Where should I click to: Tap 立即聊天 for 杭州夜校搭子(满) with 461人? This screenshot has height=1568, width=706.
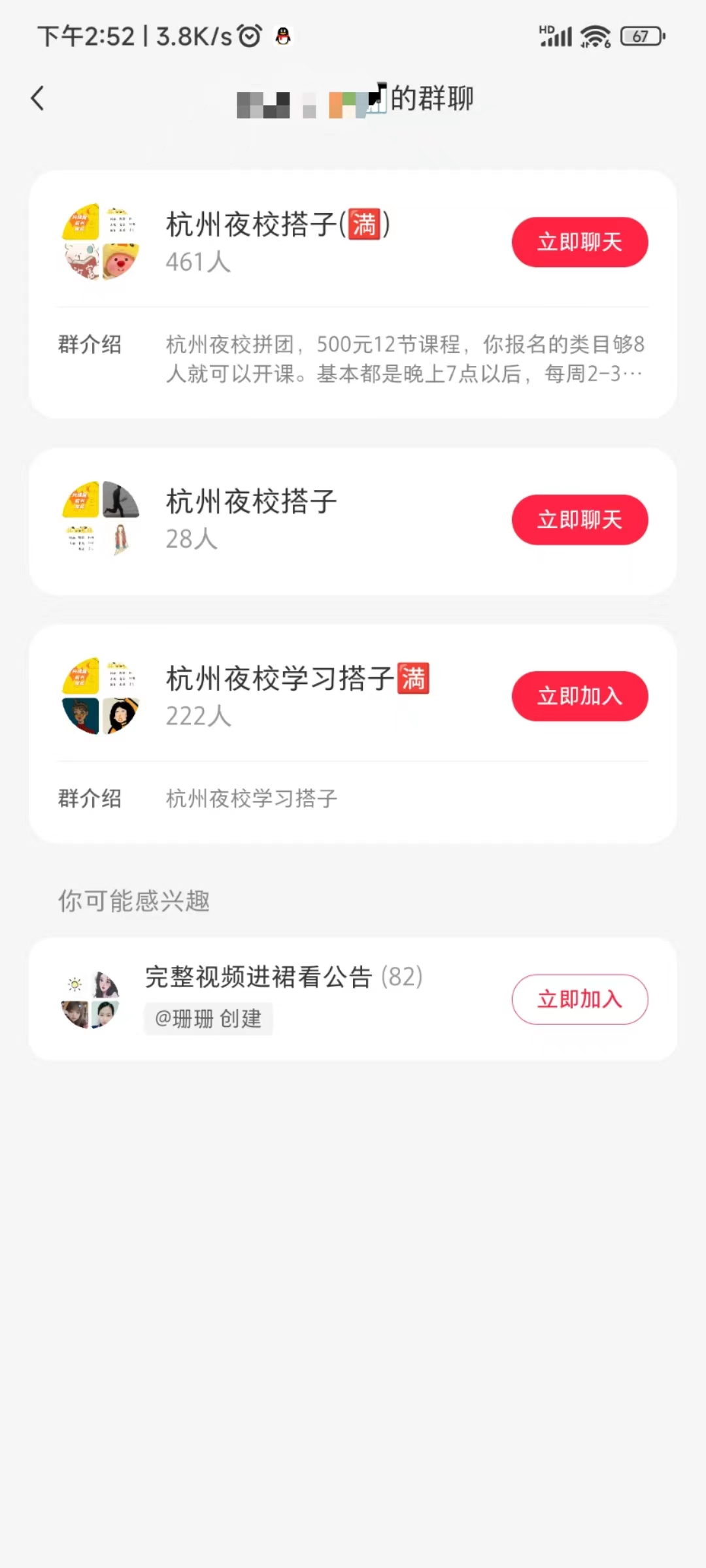pos(579,242)
